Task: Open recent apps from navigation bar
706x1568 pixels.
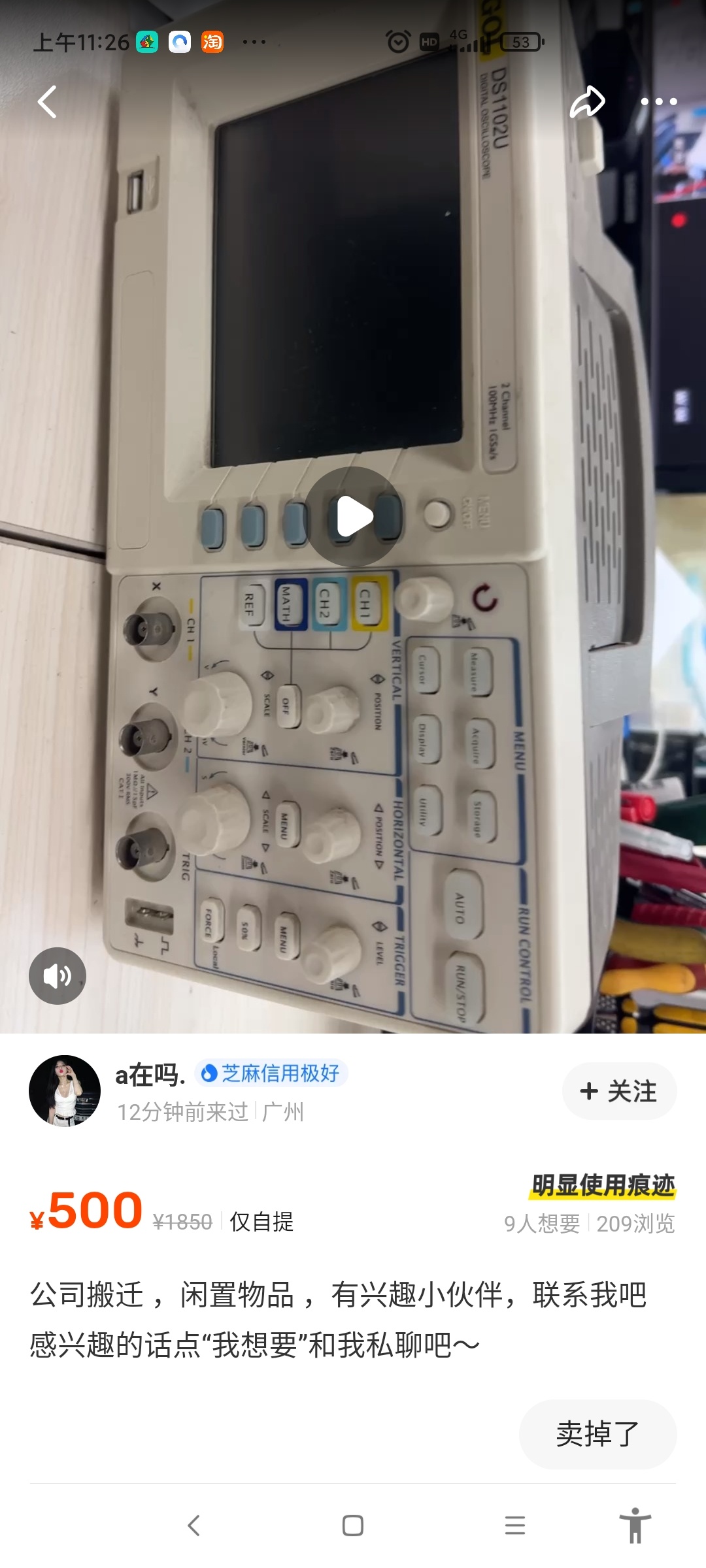Action: 514,1526
